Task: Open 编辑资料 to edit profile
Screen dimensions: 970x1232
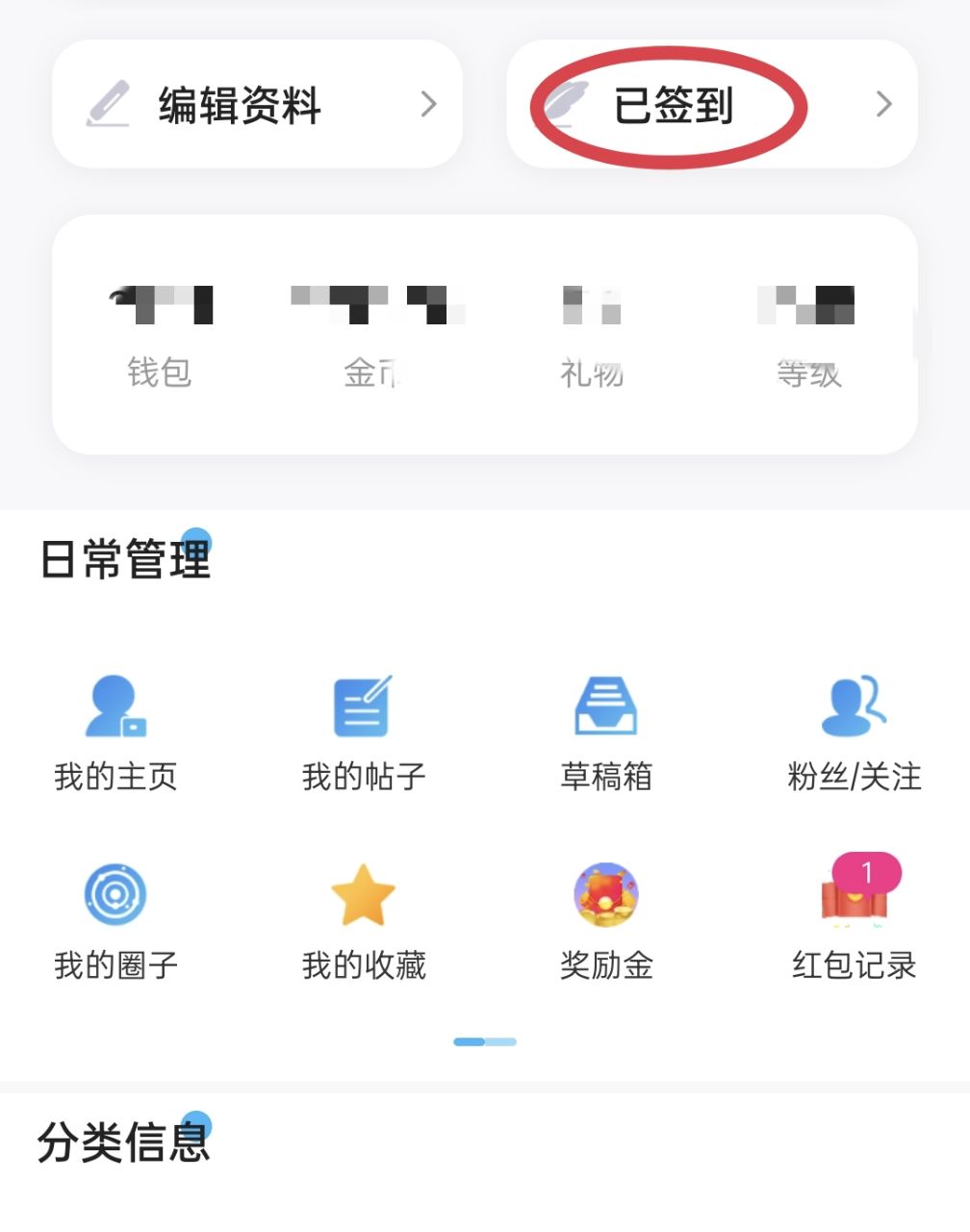Action: click(257, 104)
